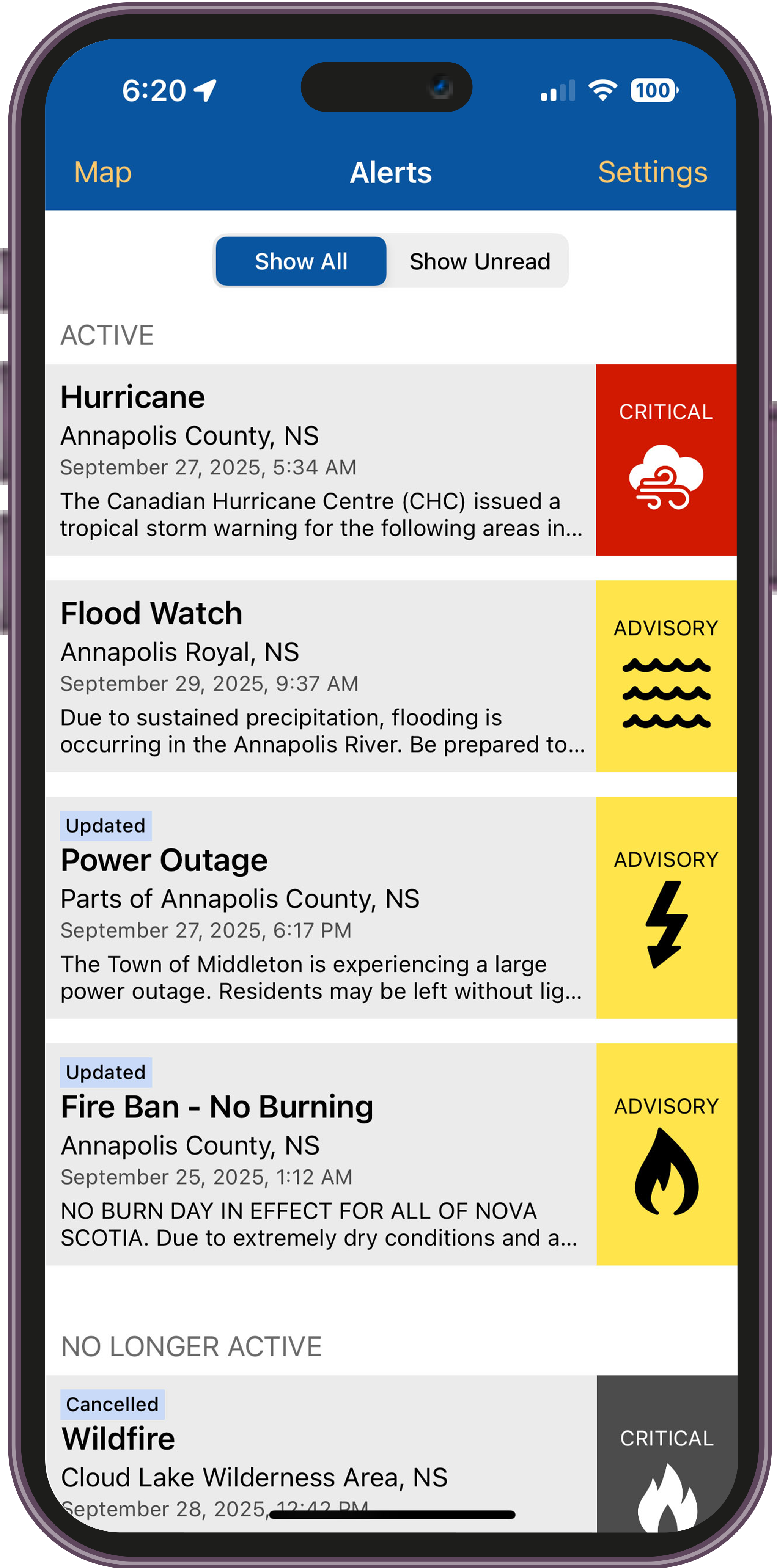Open Settings from the top bar
This screenshot has height=1568, width=777.
coord(652,172)
